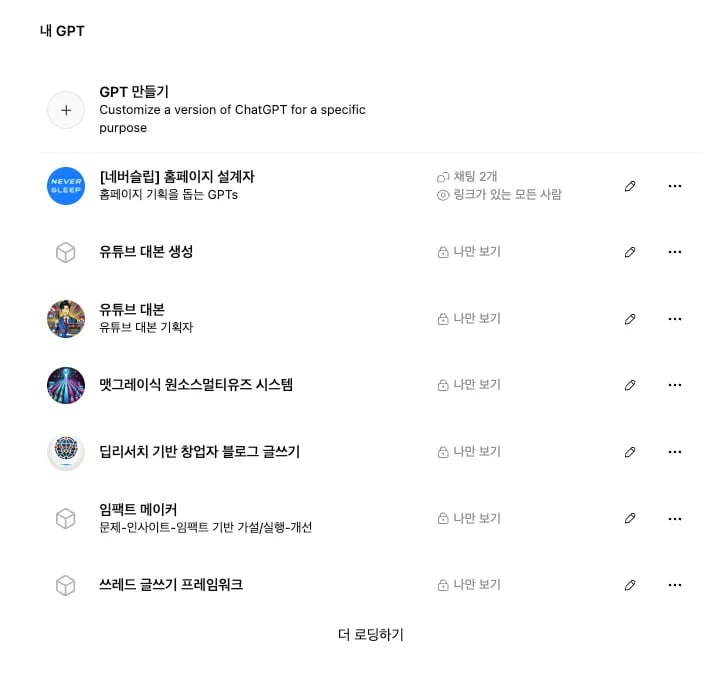Open the three-dot menu for 유튜브 대본 기획자
This screenshot has height=673, width=716.
674,319
